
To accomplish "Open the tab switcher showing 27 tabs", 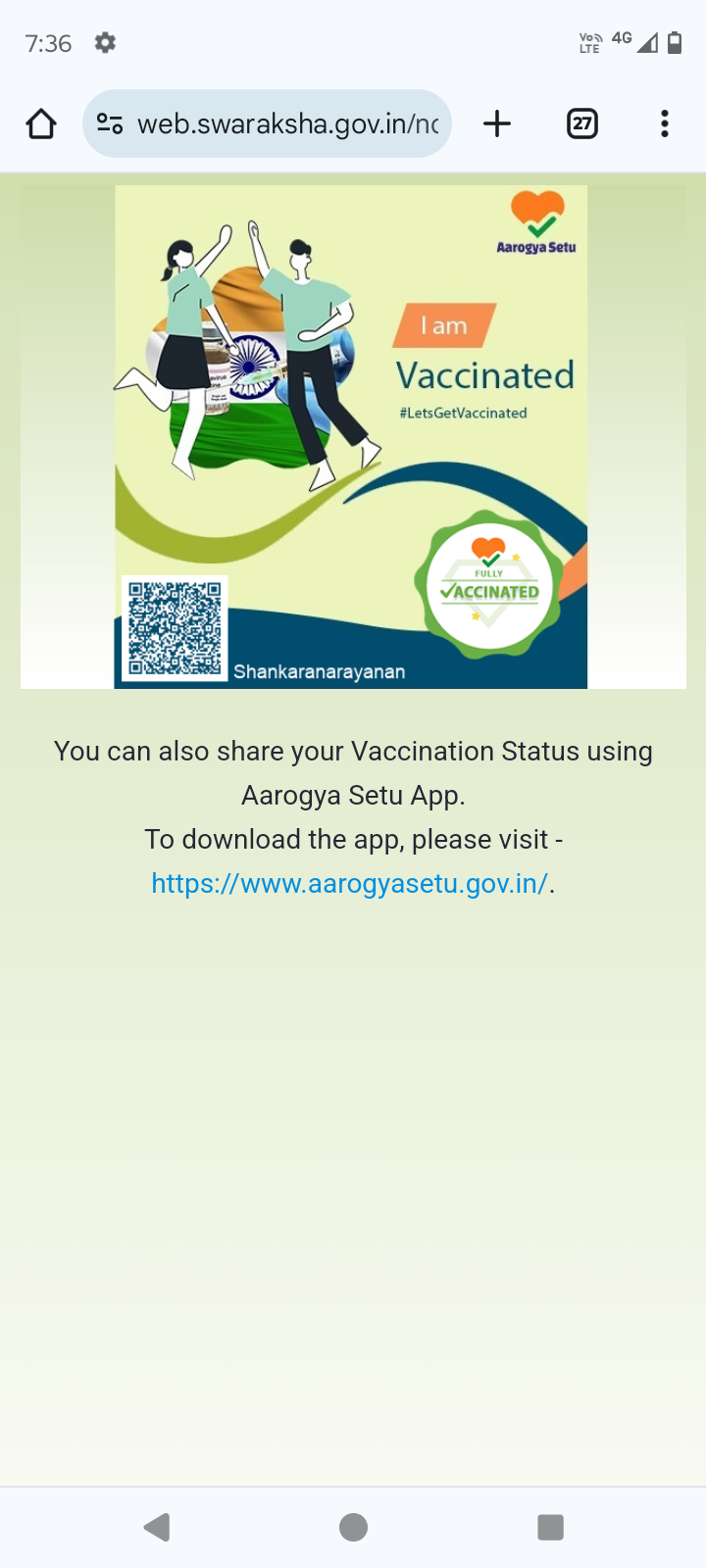I will 582,124.
